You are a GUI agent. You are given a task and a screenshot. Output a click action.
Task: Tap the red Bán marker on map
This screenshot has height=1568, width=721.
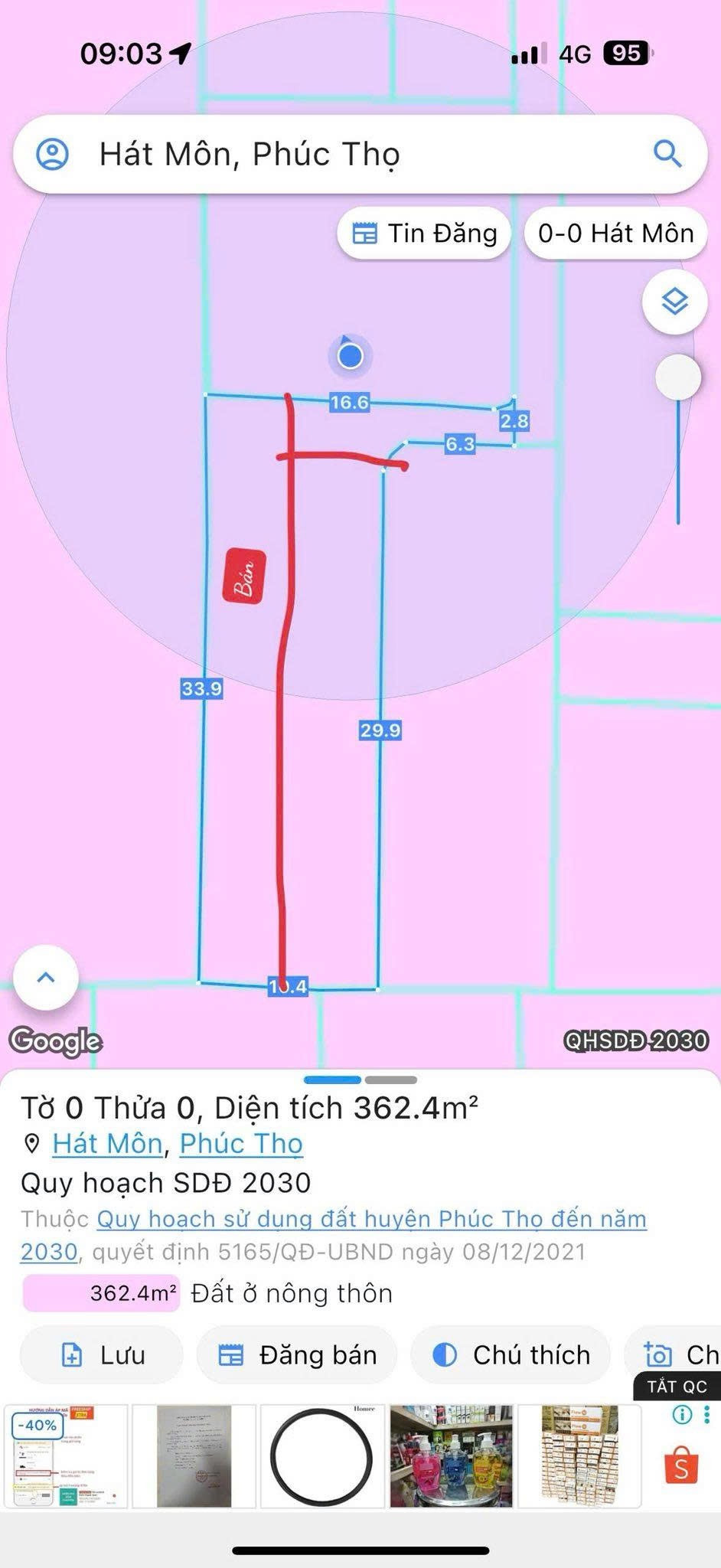coord(244,577)
